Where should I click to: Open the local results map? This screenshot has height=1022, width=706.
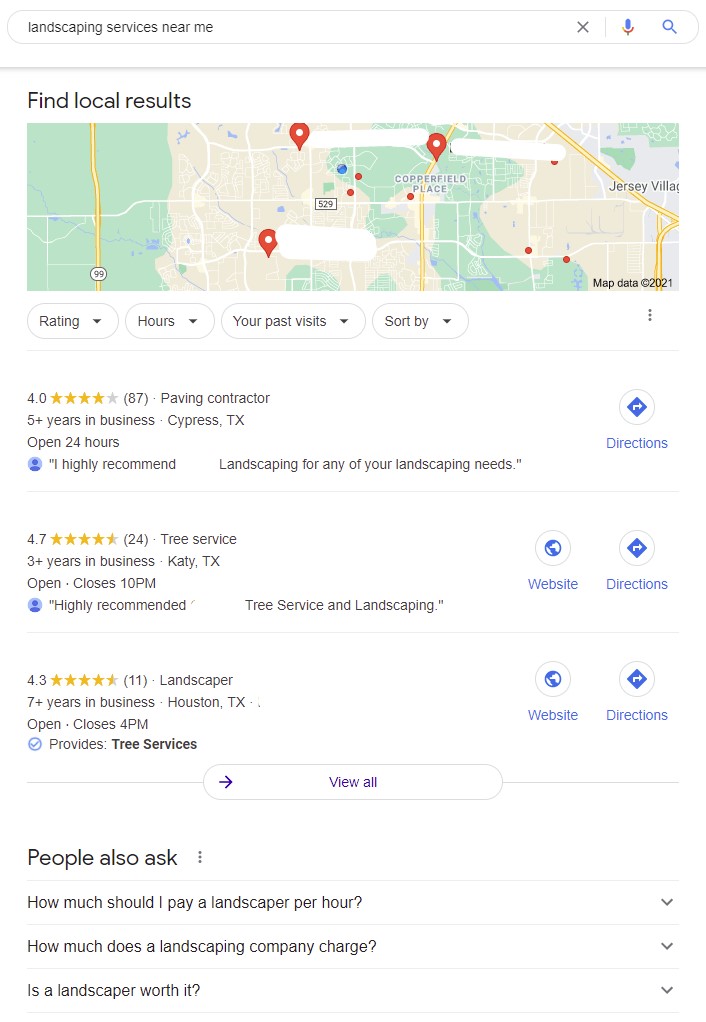[352, 207]
